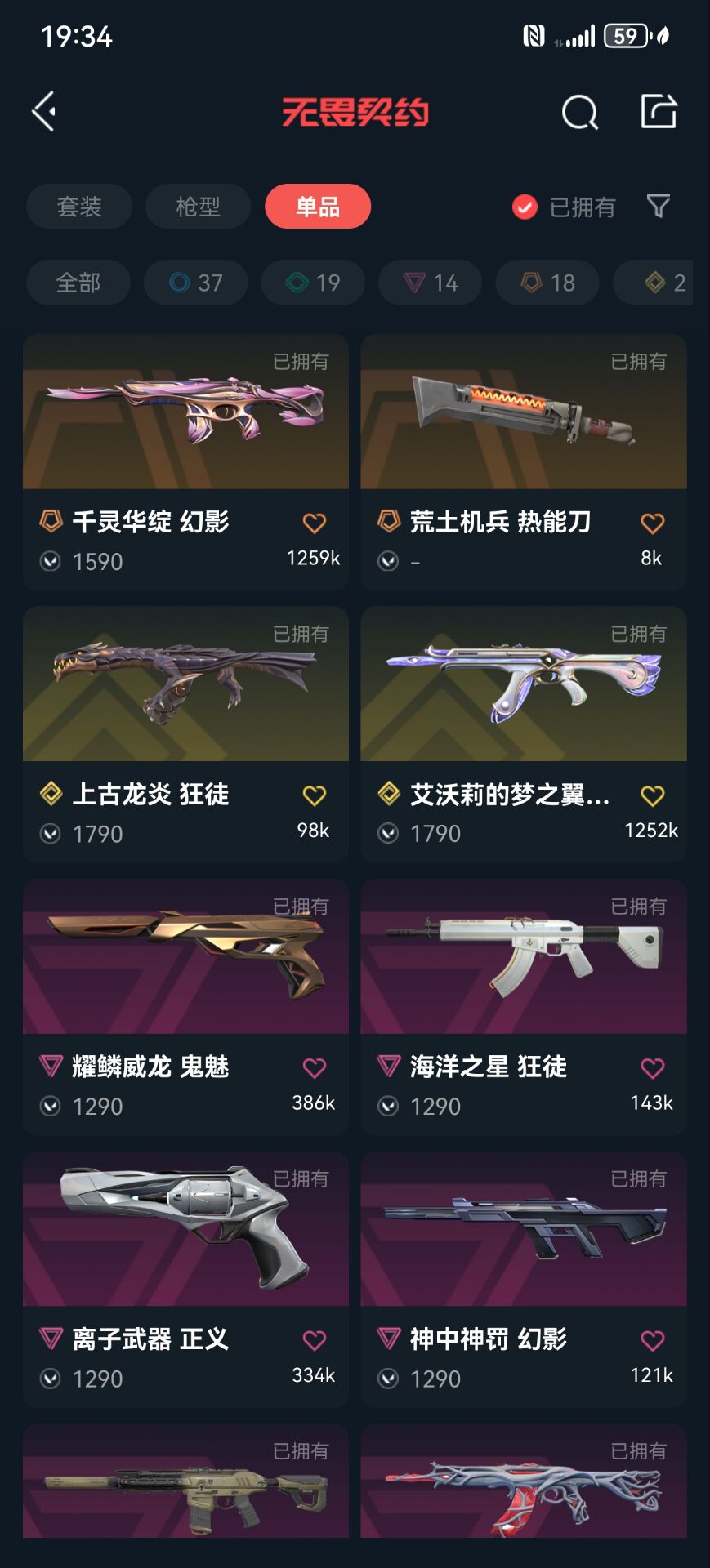Switch to the 套装 tab

tap(79, 207)
